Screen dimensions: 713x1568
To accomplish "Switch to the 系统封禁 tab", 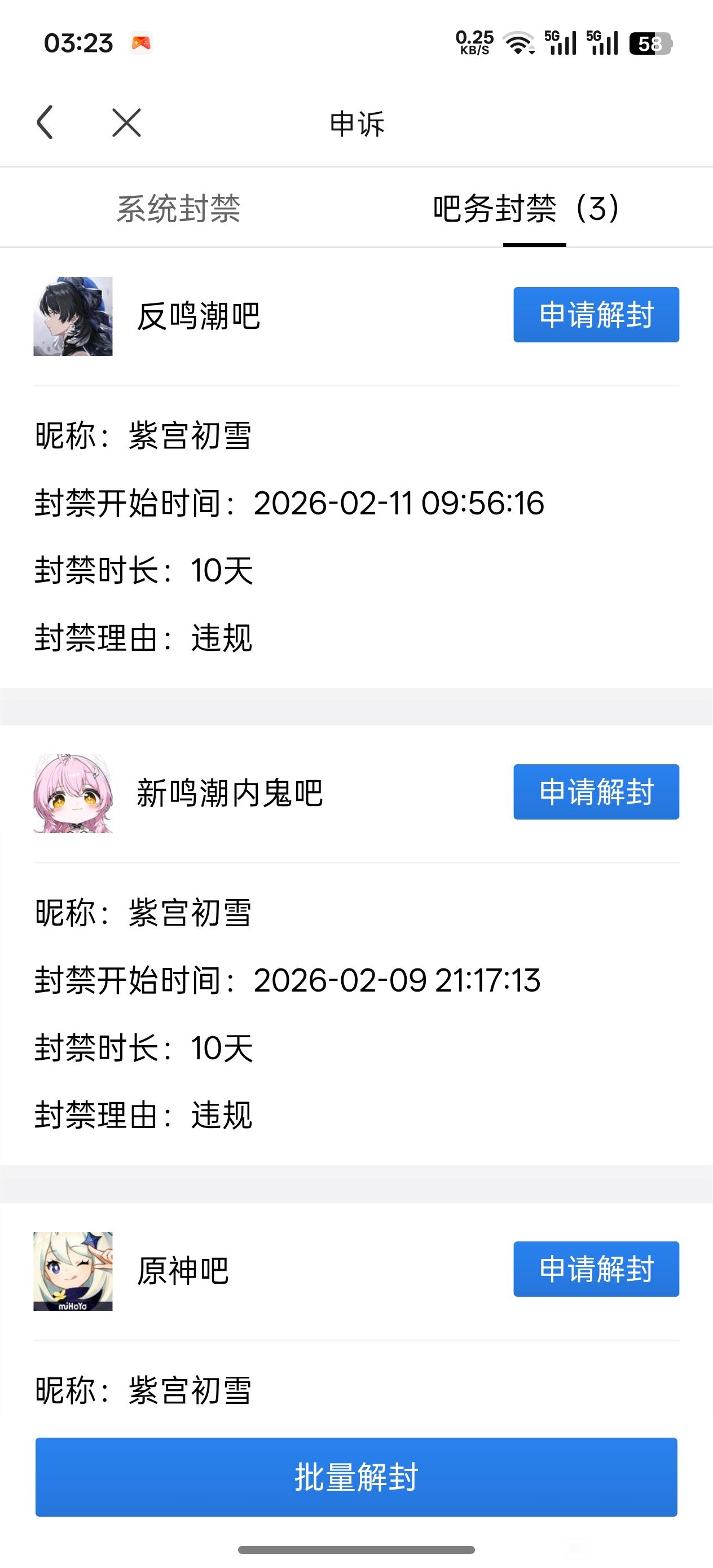I will tap(178, 209).
